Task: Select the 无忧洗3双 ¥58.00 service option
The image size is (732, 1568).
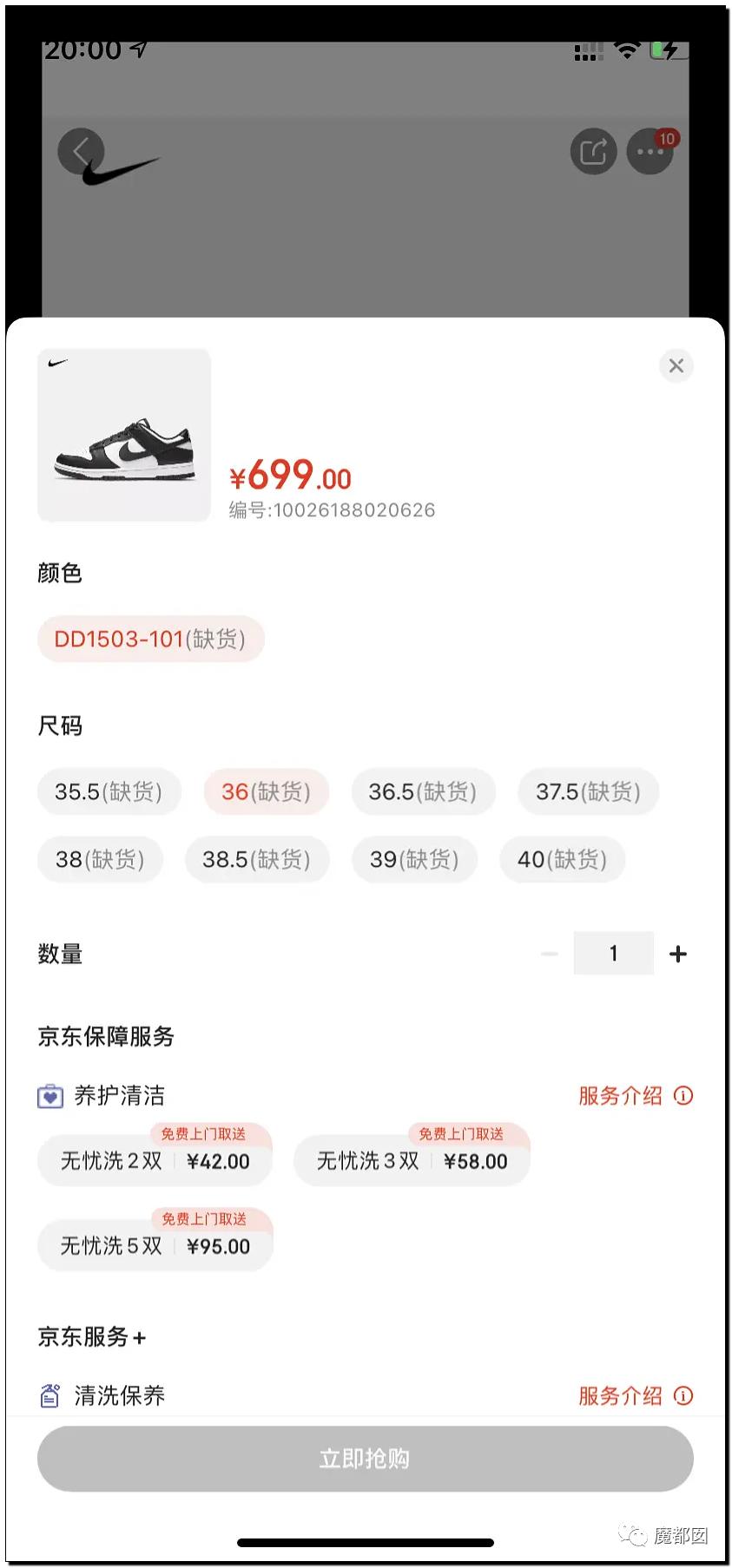Action: [412, 1161]
